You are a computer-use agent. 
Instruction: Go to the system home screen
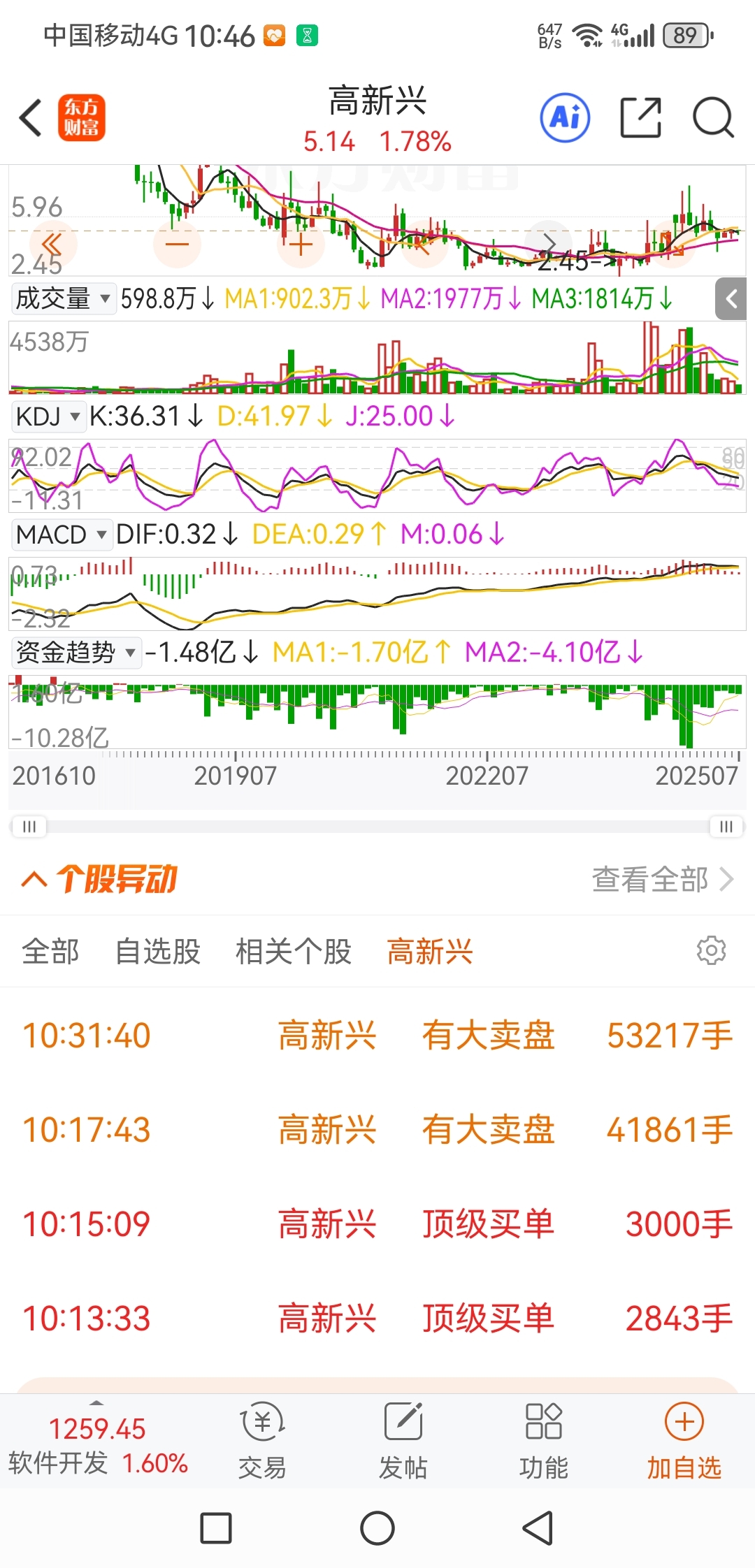pos(377,1528)
